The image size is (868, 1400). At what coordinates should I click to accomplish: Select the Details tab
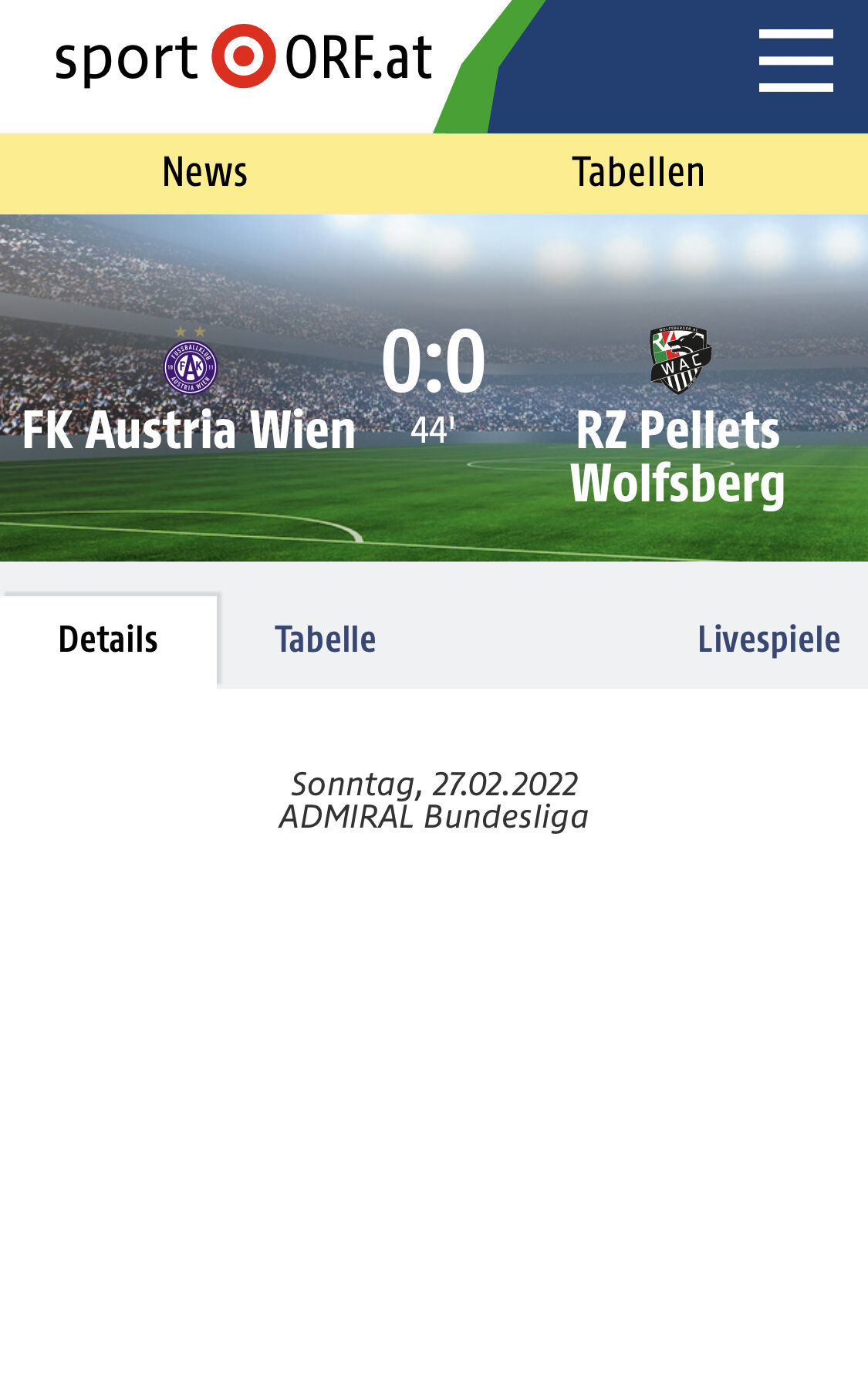coord(108,639)
